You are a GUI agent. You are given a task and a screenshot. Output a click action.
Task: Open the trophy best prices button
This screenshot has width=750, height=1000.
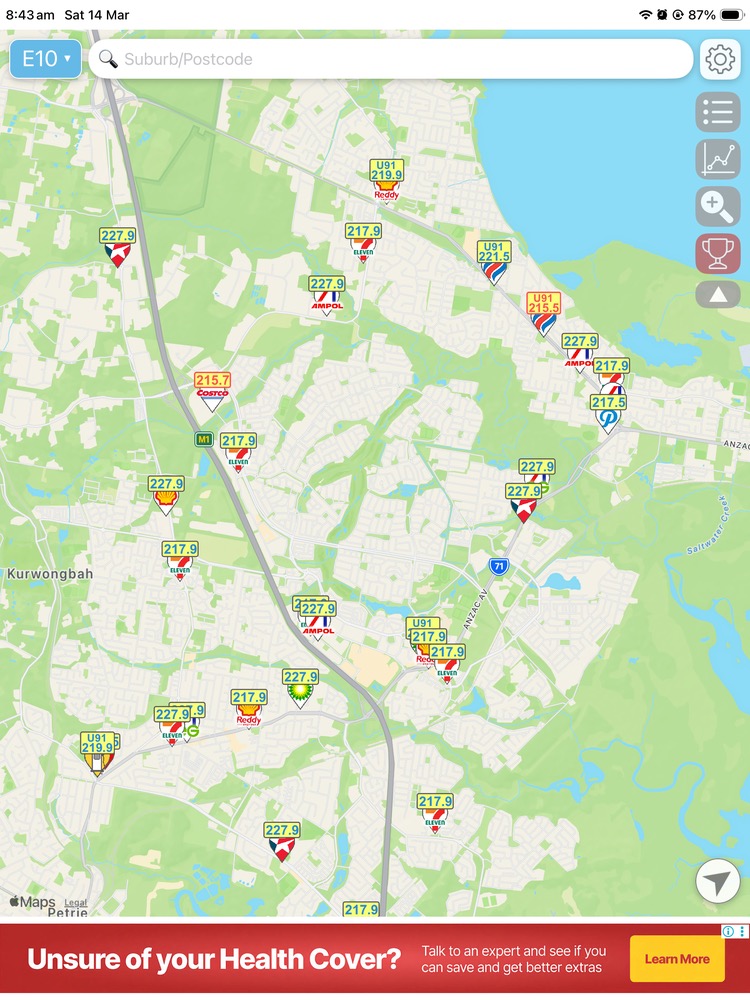(x=718, y=253)
